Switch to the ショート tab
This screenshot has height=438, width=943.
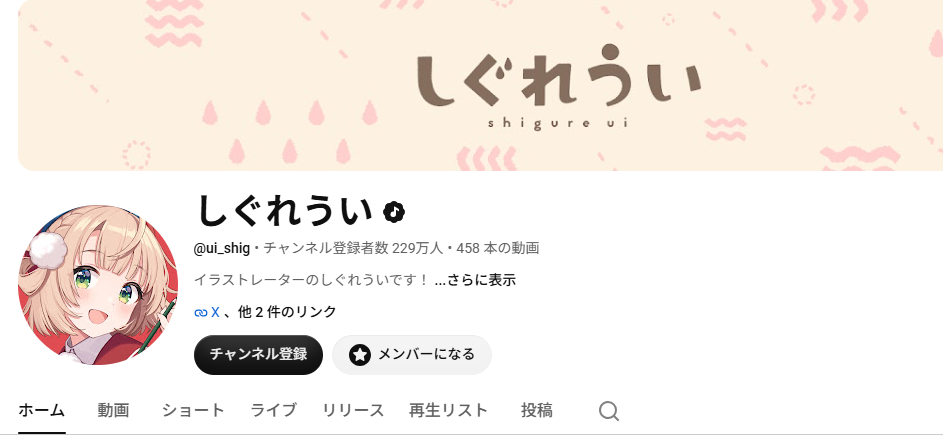pyautogui.click(x=193, y=411)
